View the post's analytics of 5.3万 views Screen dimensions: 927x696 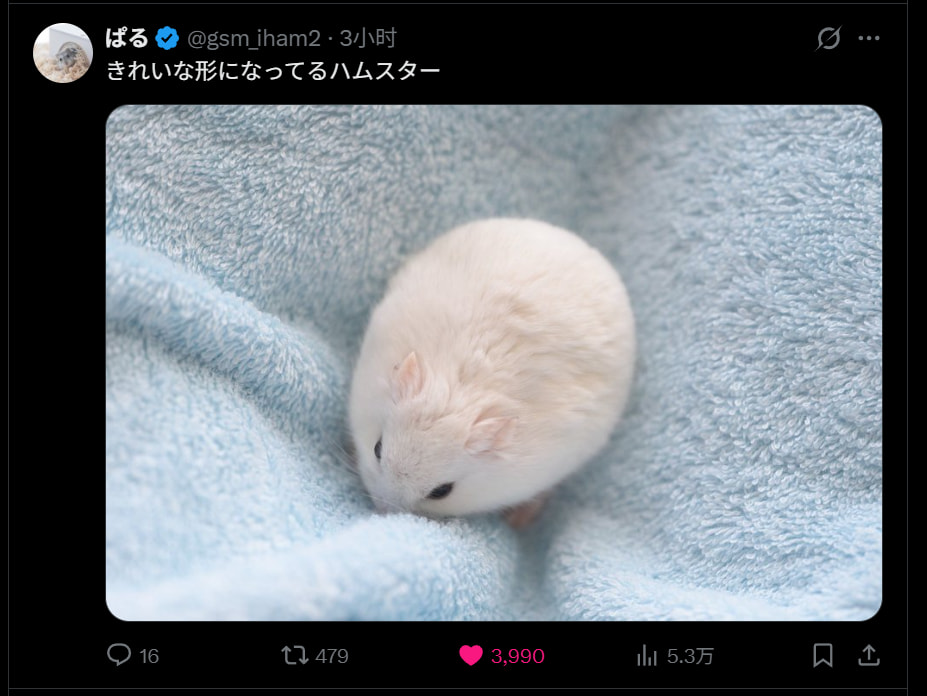(x=648, y=656)
